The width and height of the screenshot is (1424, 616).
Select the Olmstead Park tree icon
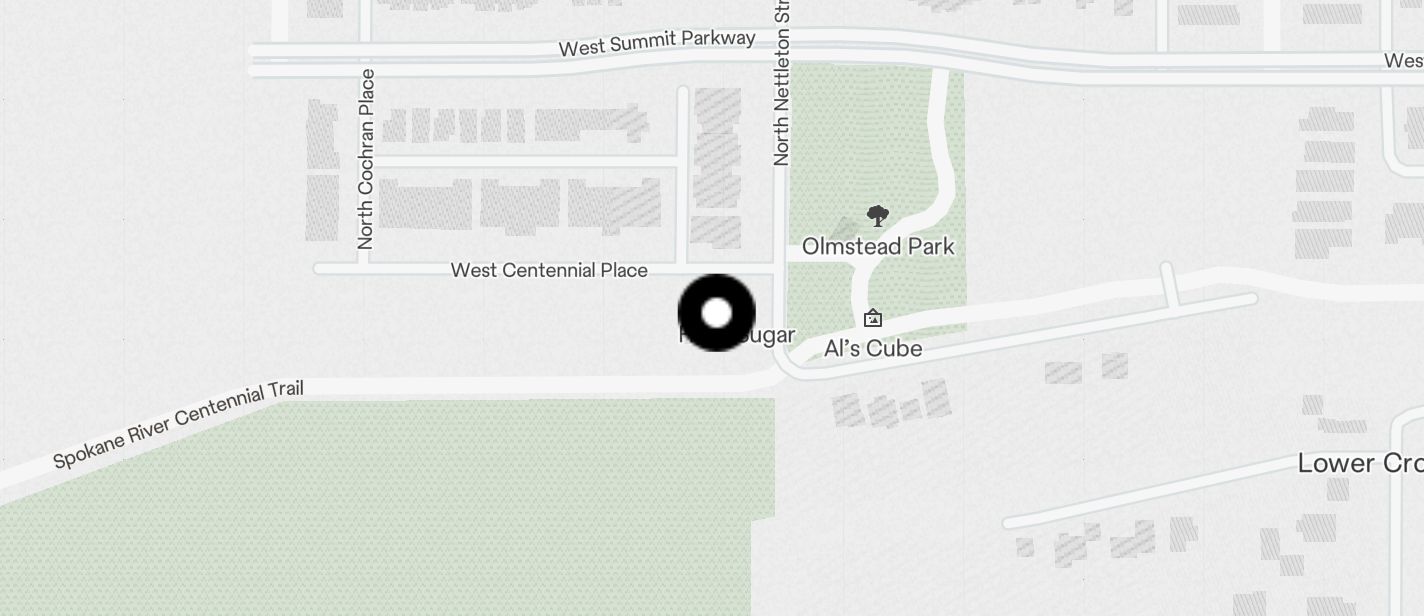pos(878,216)
